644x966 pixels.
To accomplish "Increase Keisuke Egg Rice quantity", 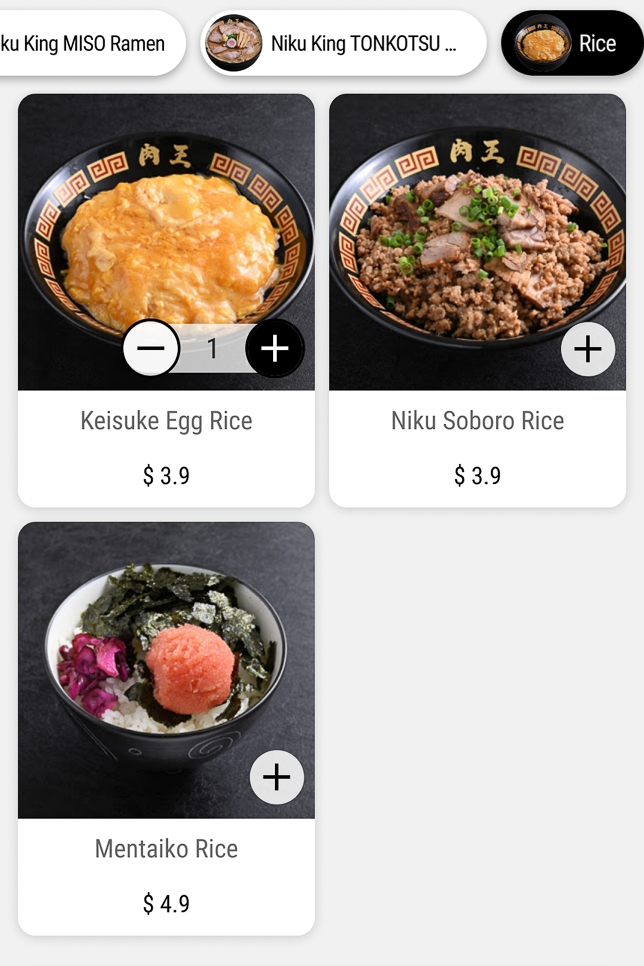I will click(x=274, y=348).
